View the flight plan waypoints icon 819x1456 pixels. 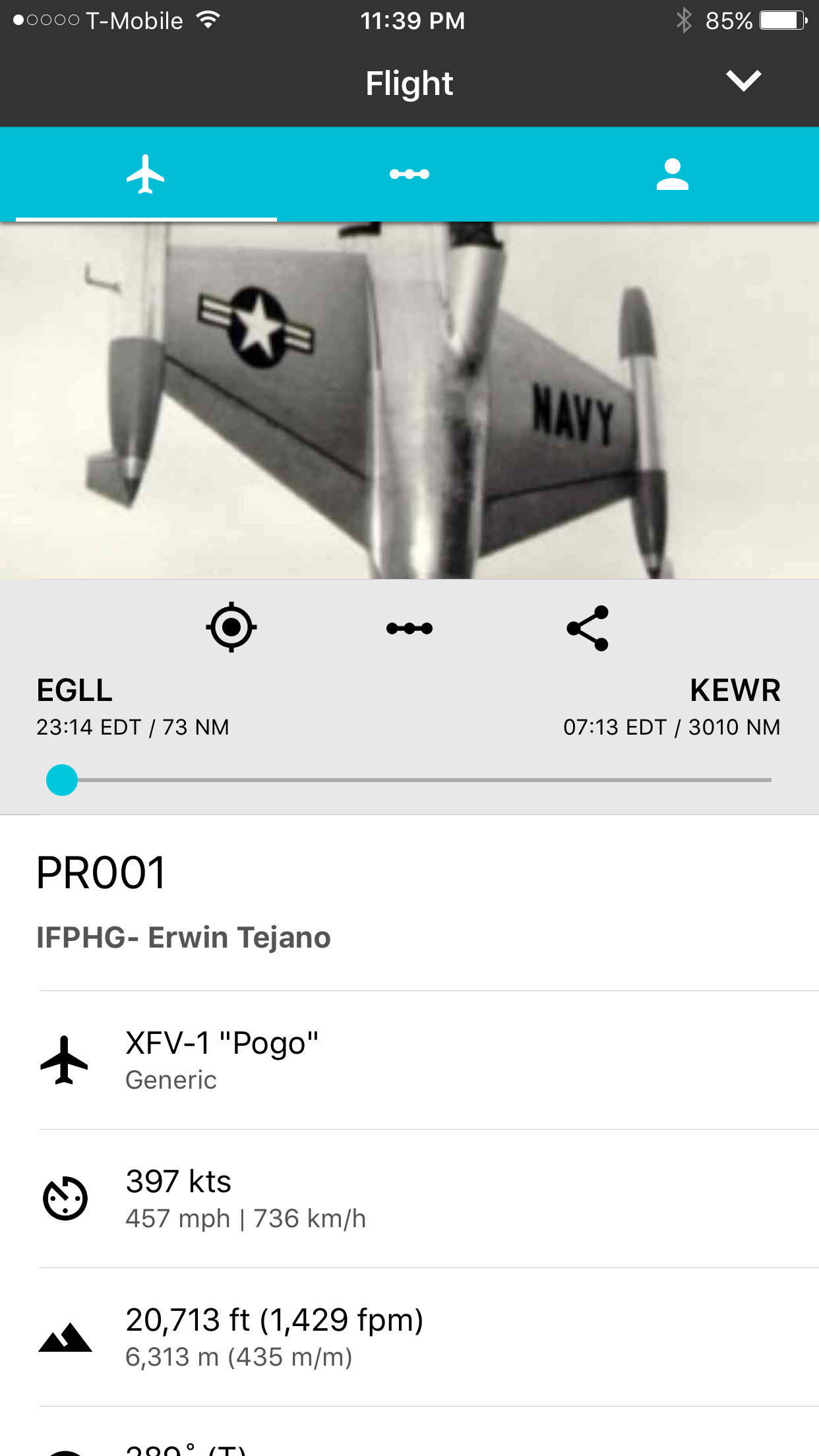409,628
